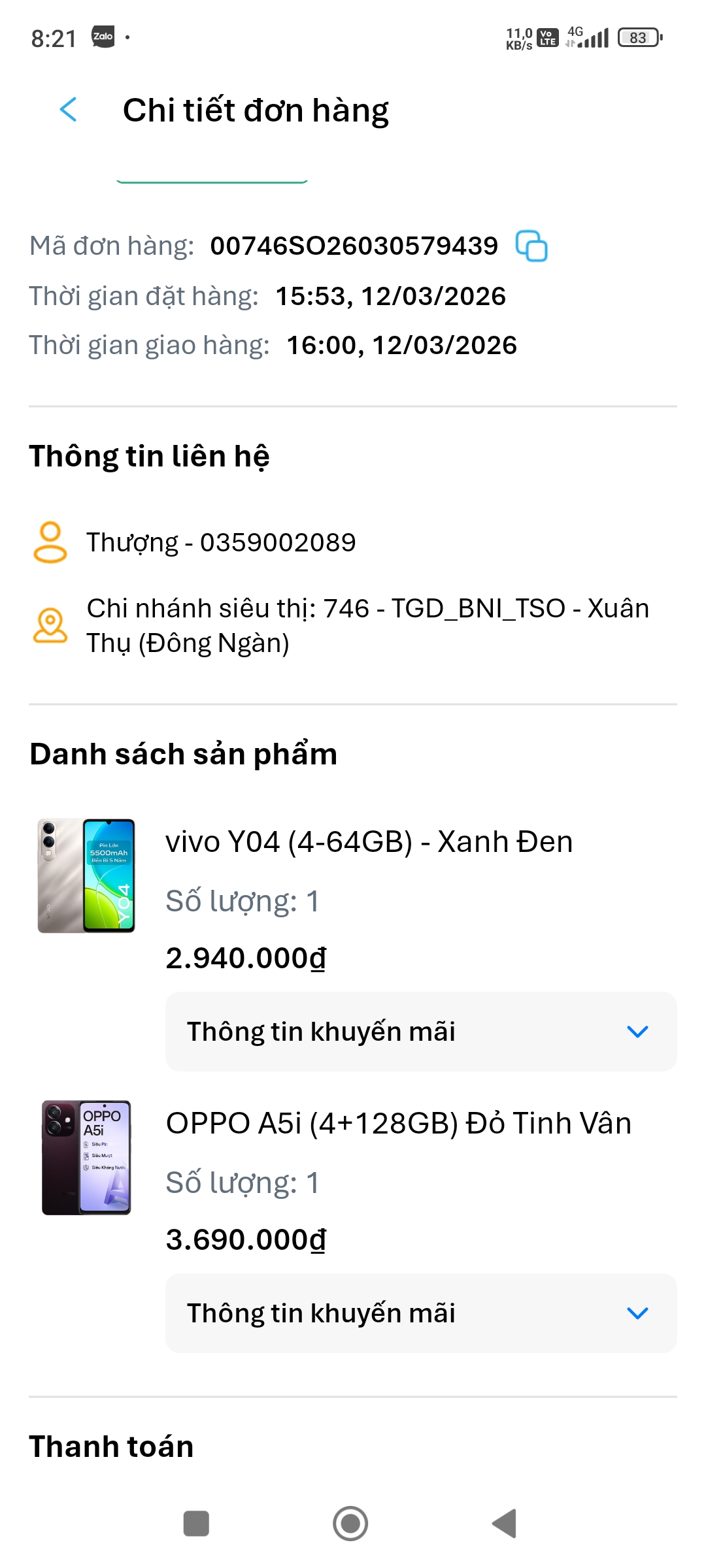
Task: Open the OPPO A5i product image
Action: click(x=86, y=1157)
